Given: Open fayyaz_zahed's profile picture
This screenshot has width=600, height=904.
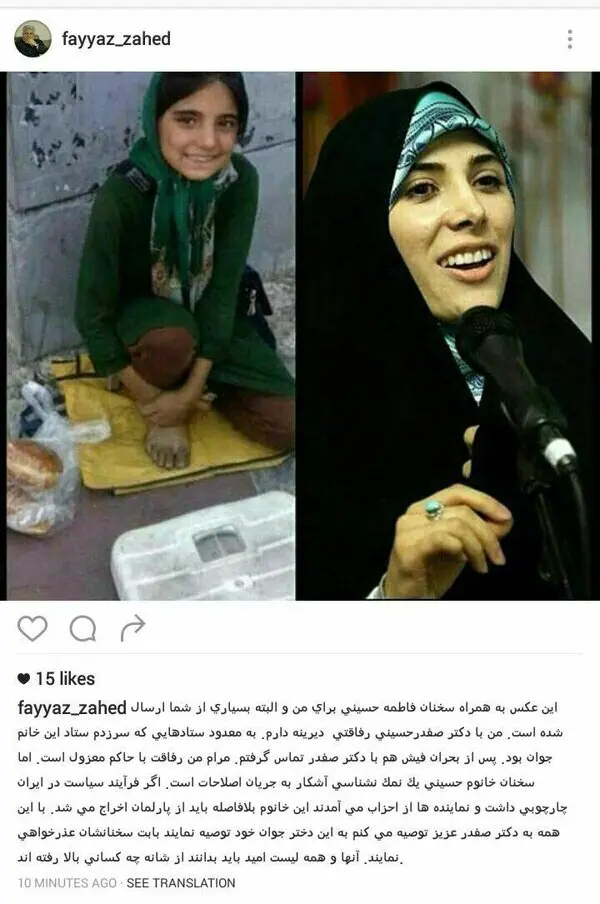Looking at the screenshot, I should pos(33,39).
